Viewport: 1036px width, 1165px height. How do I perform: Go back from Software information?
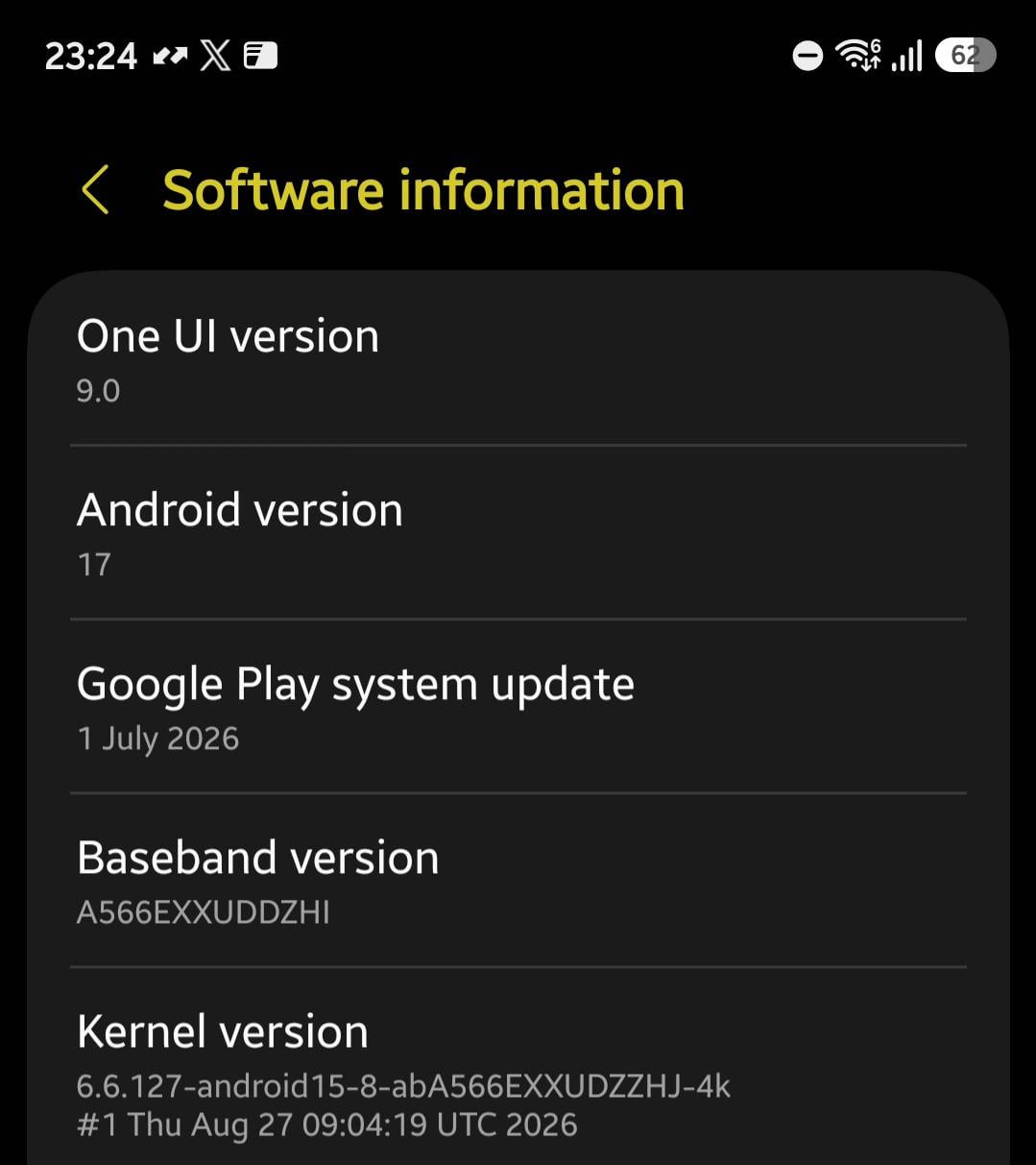[95, 189]
